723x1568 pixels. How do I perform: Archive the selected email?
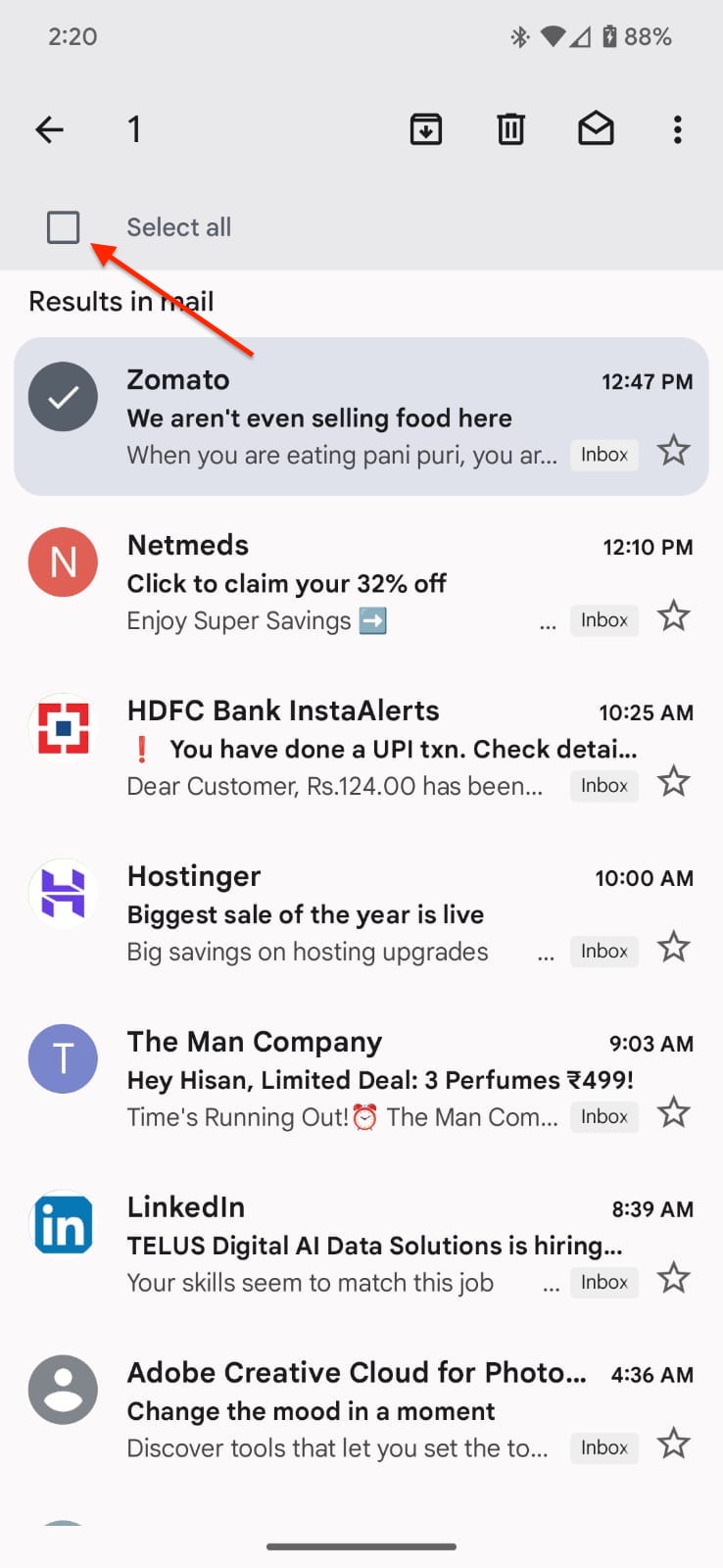426,129
